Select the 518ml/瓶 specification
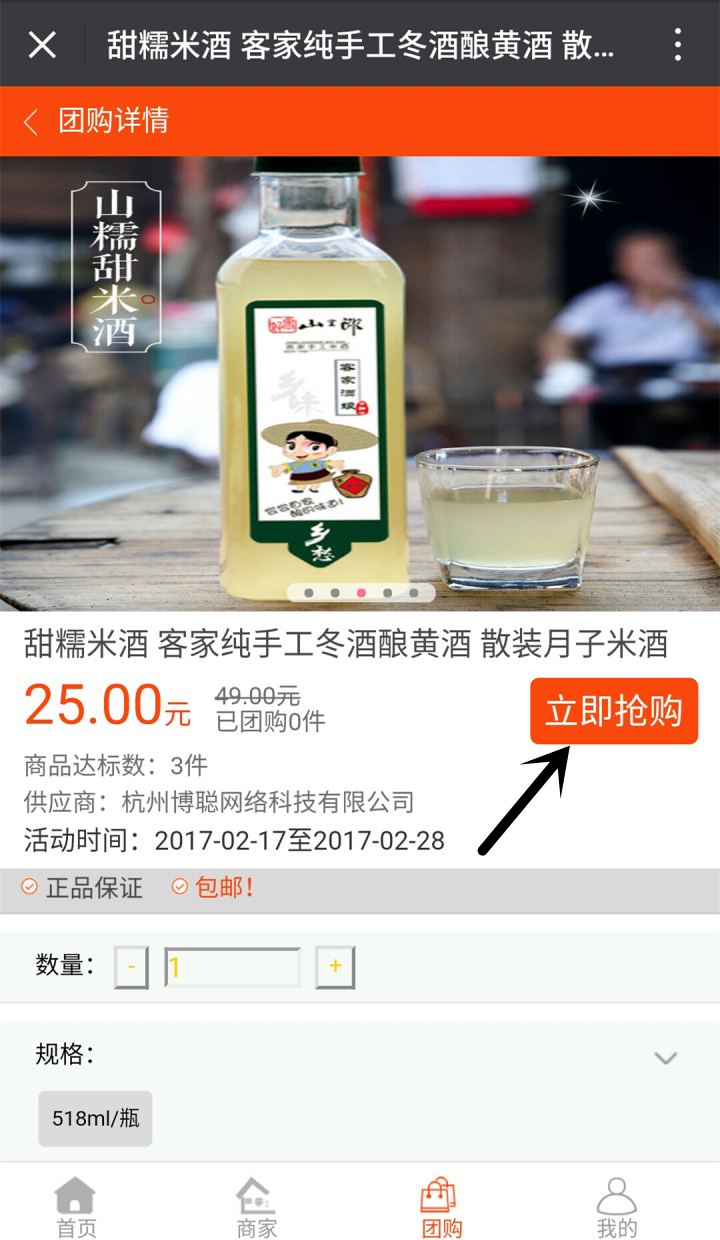This screenshot has height=1240, width=720. pos(95,1118)
